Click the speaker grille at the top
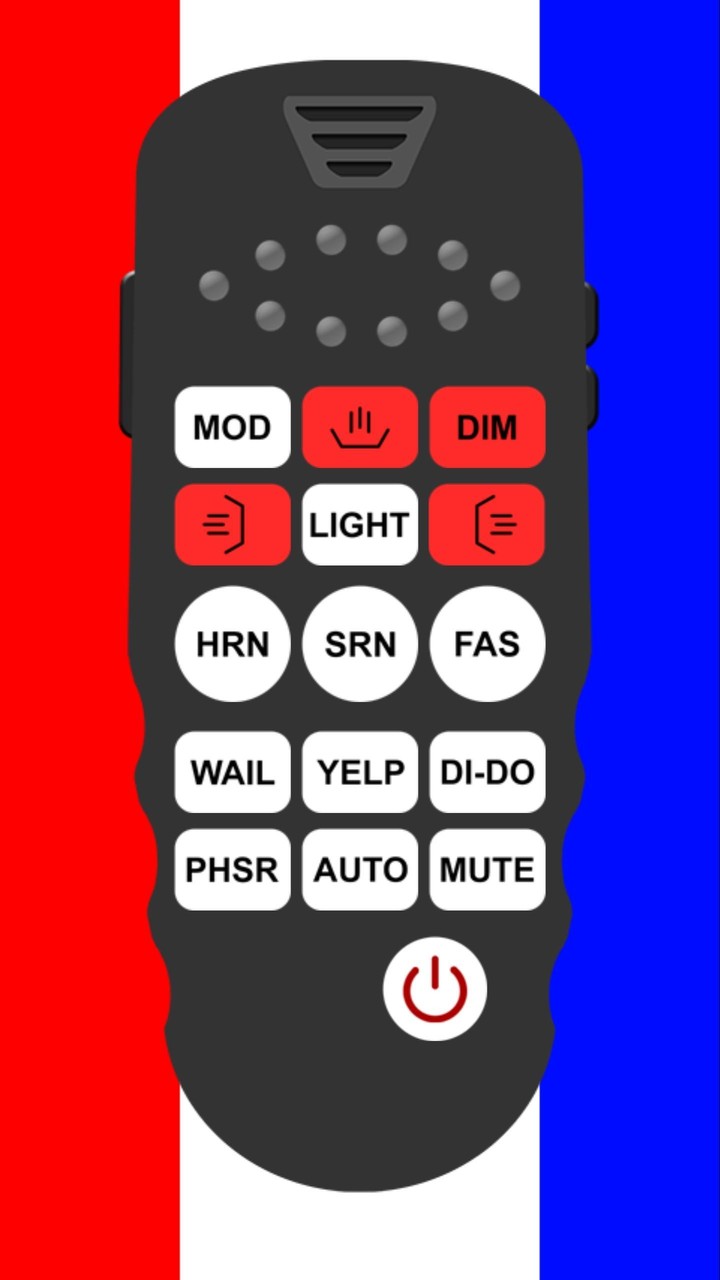Screen dimensions: 720x1280 point(360,135)
